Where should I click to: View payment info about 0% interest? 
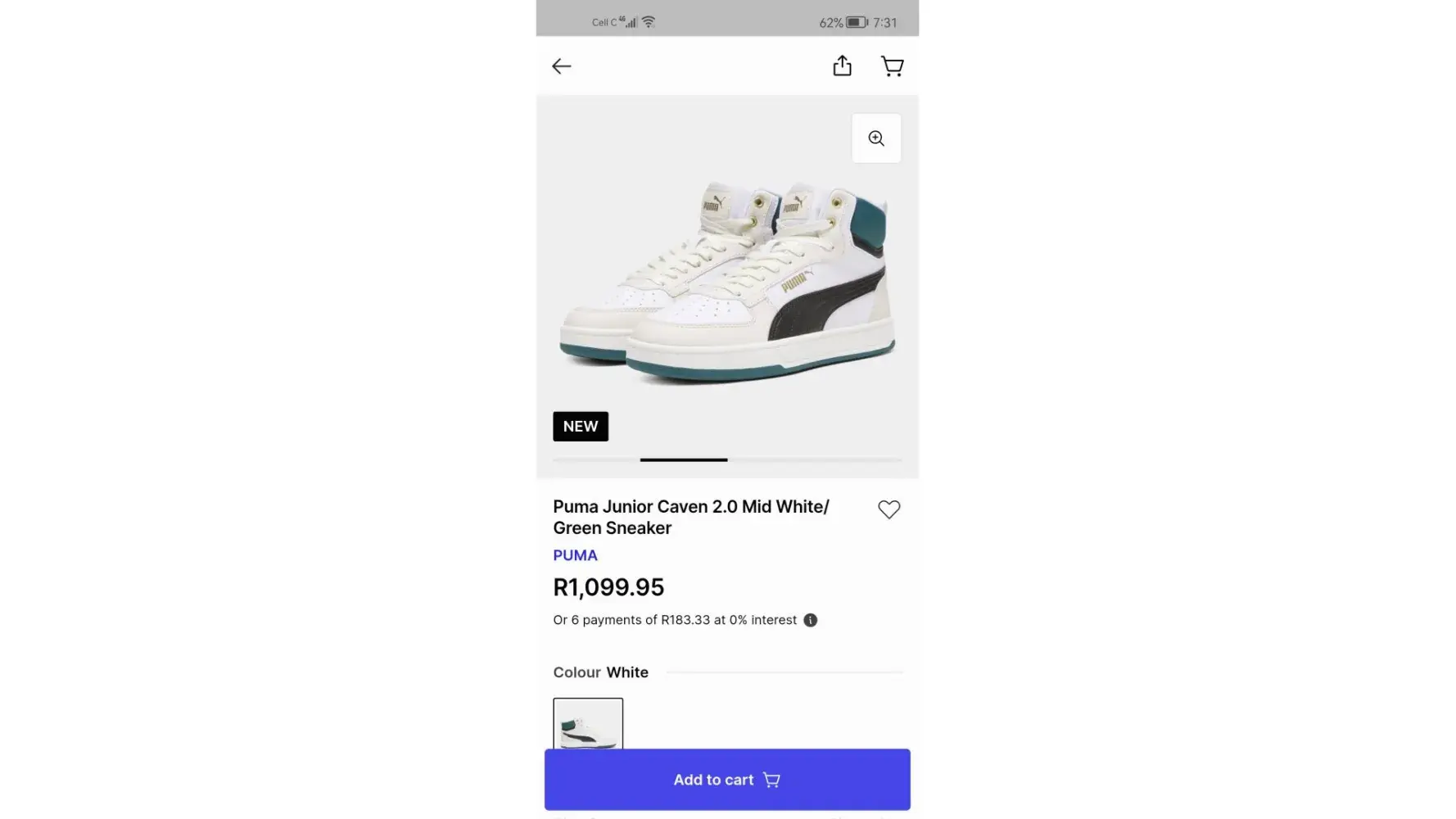[810, 620]
